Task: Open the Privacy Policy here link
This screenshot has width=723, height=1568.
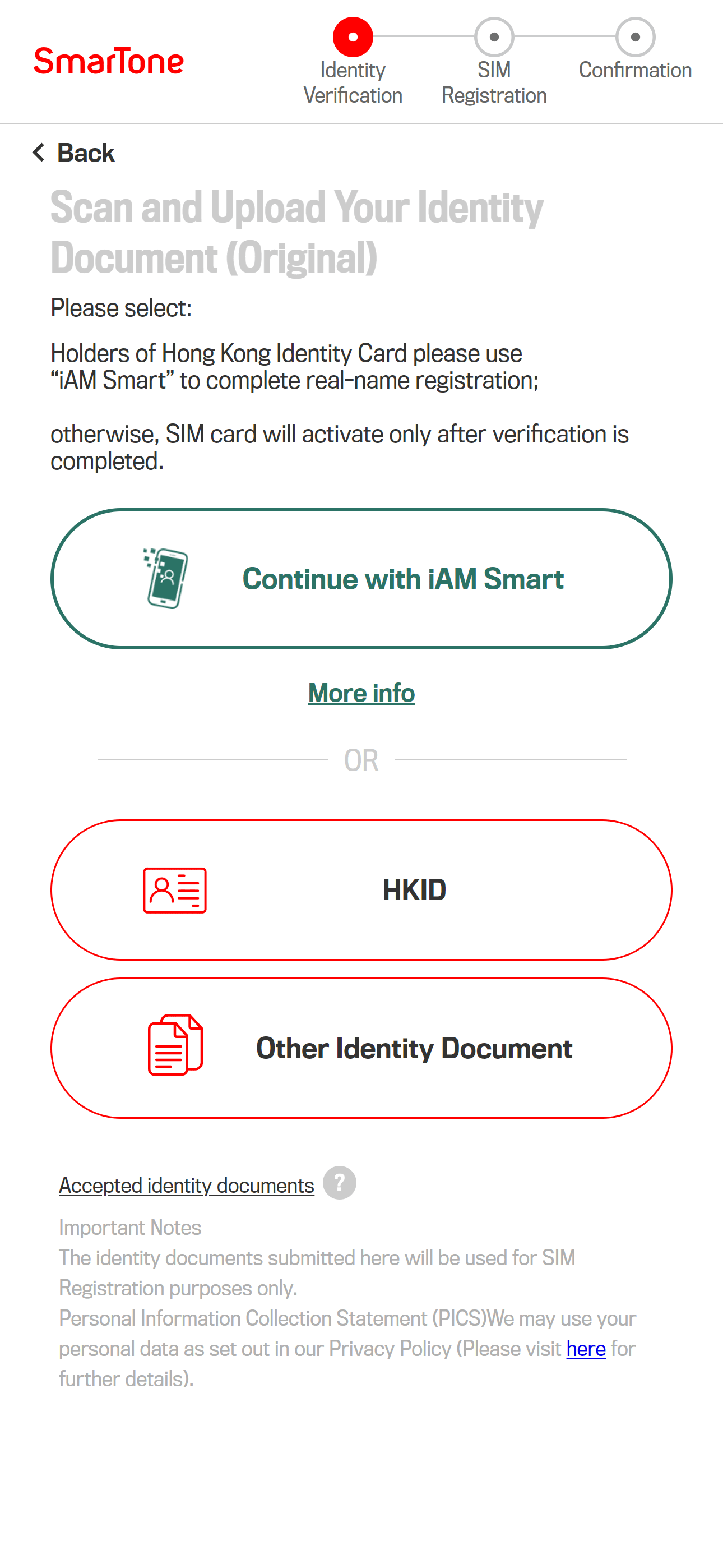Action: (586, 1349)
